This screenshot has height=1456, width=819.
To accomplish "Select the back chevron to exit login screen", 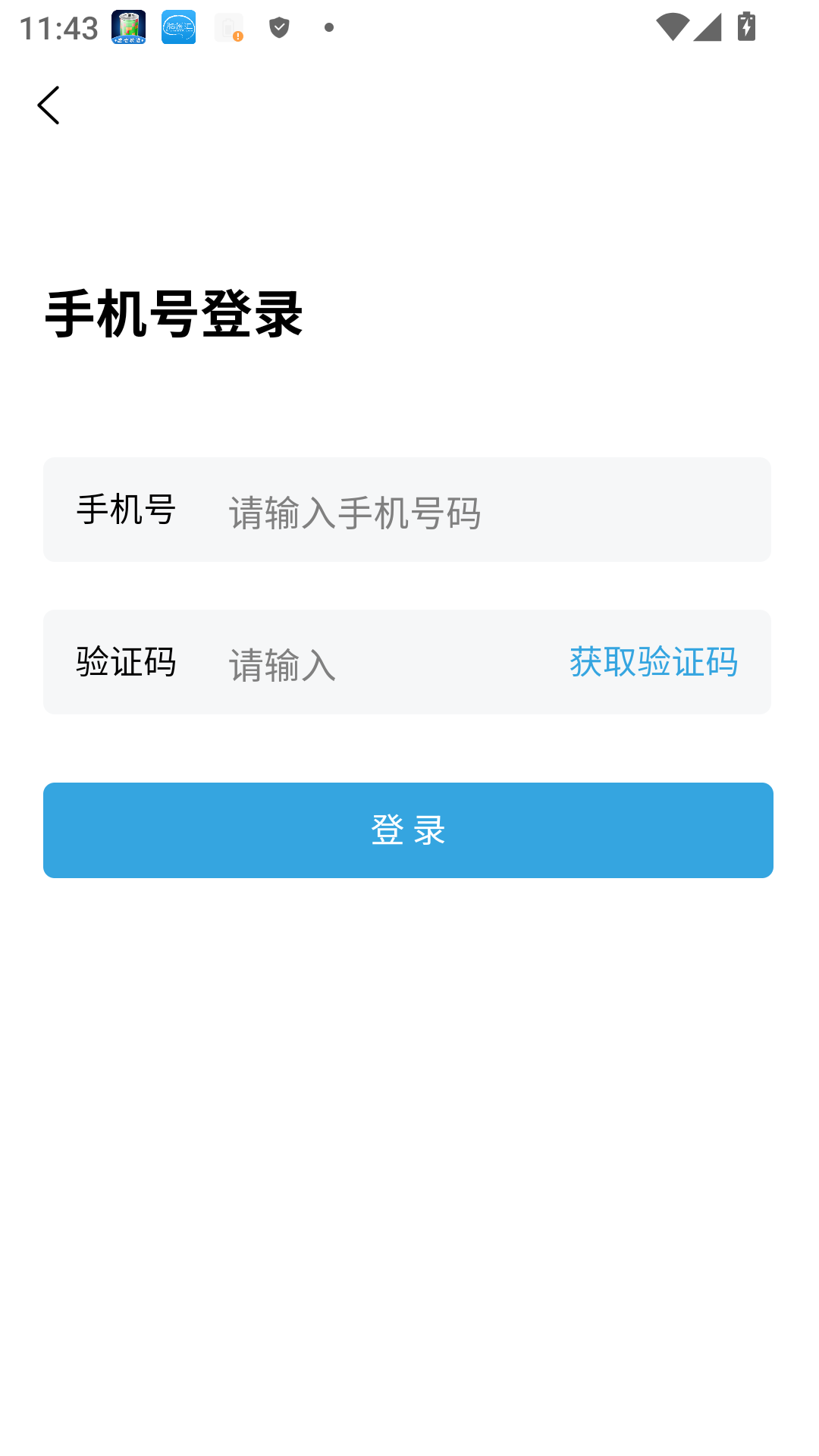I will [x=49, y=105].
